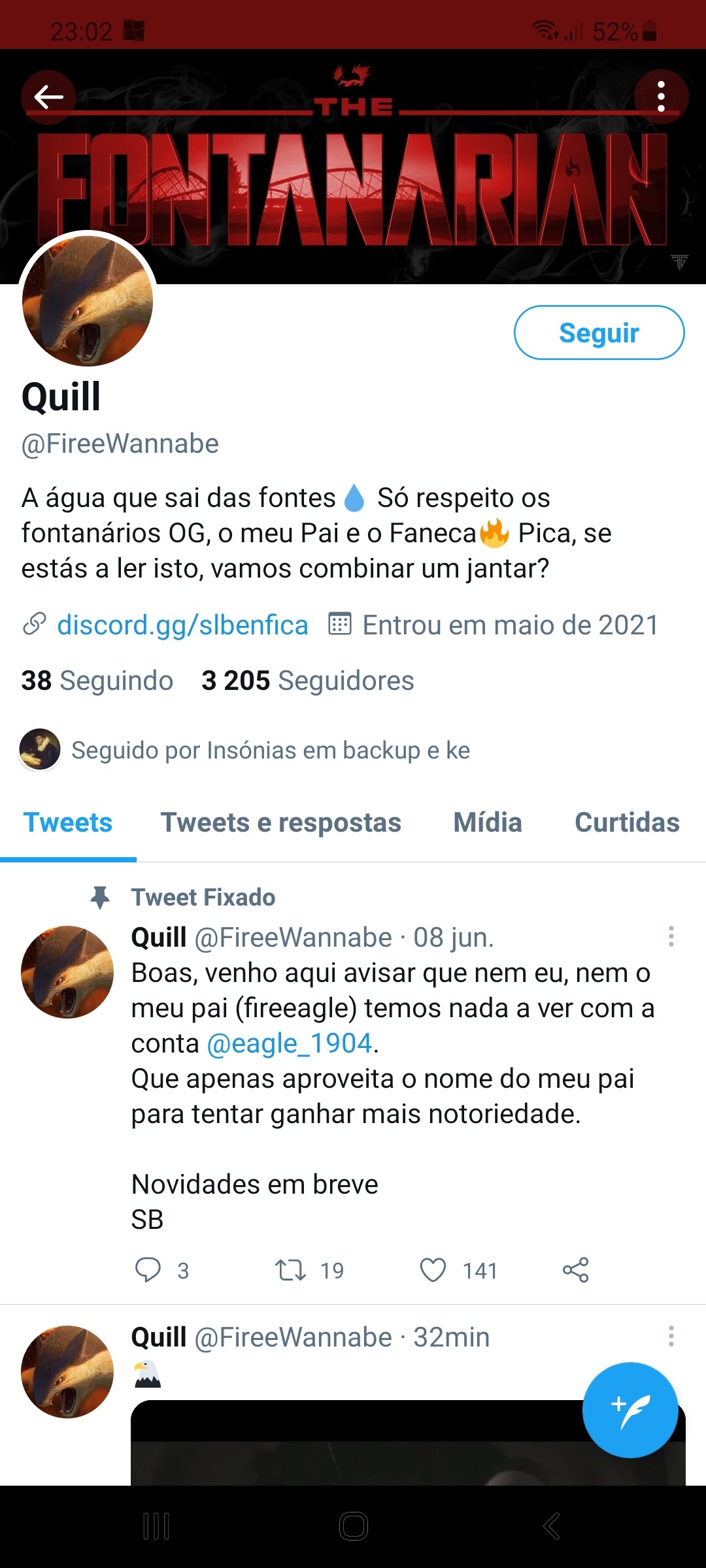Screen dimensions: 706x1568
Task: Open the profile overflow menu
Action: coord(661,97)
